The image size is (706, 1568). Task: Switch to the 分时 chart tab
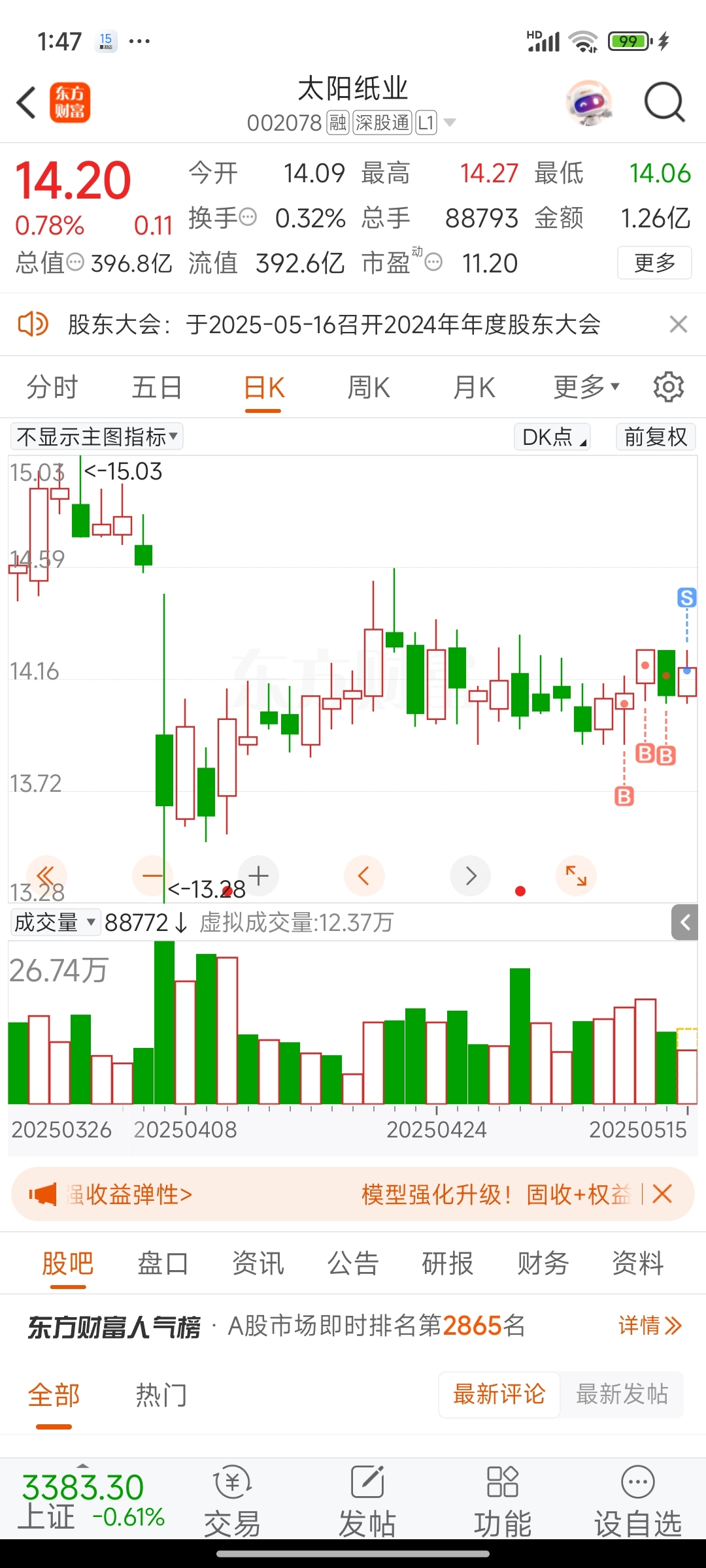(52, 387)
